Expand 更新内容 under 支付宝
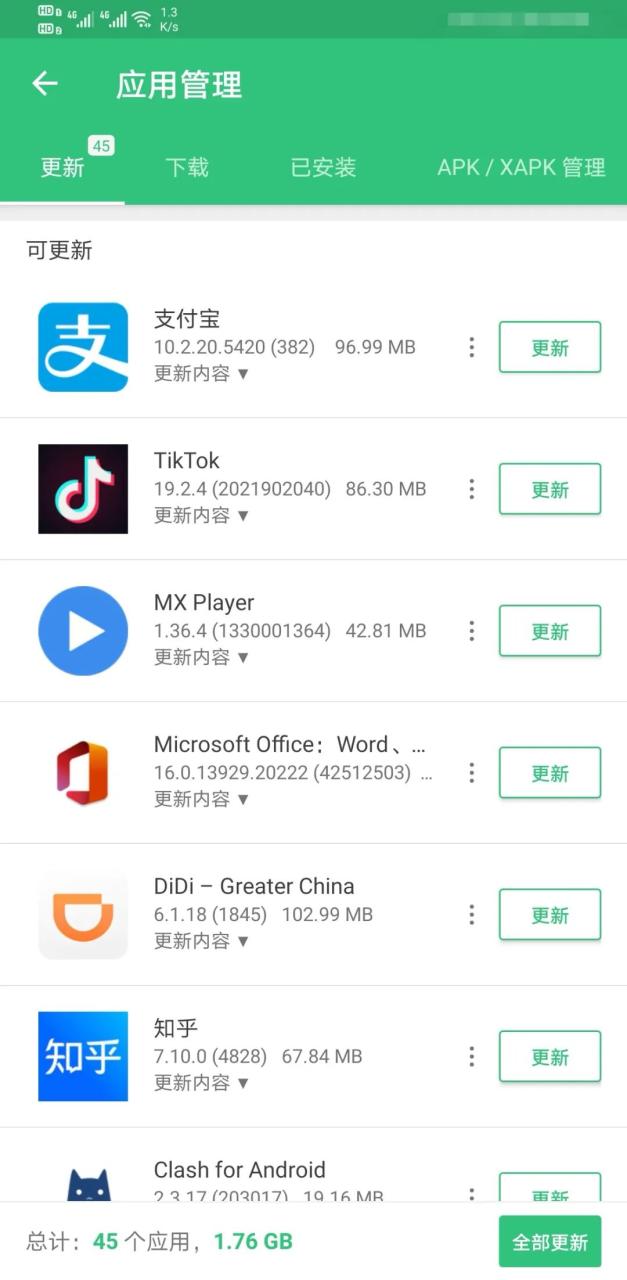Screen dimensions: 627x1280 [201, 374]
